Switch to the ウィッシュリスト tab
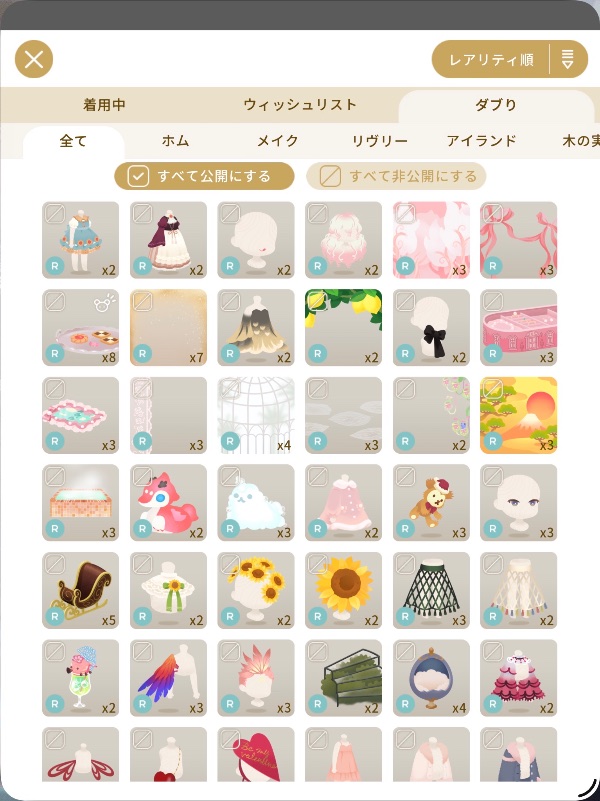Screen dimensions: 600x801 (300, 105)
